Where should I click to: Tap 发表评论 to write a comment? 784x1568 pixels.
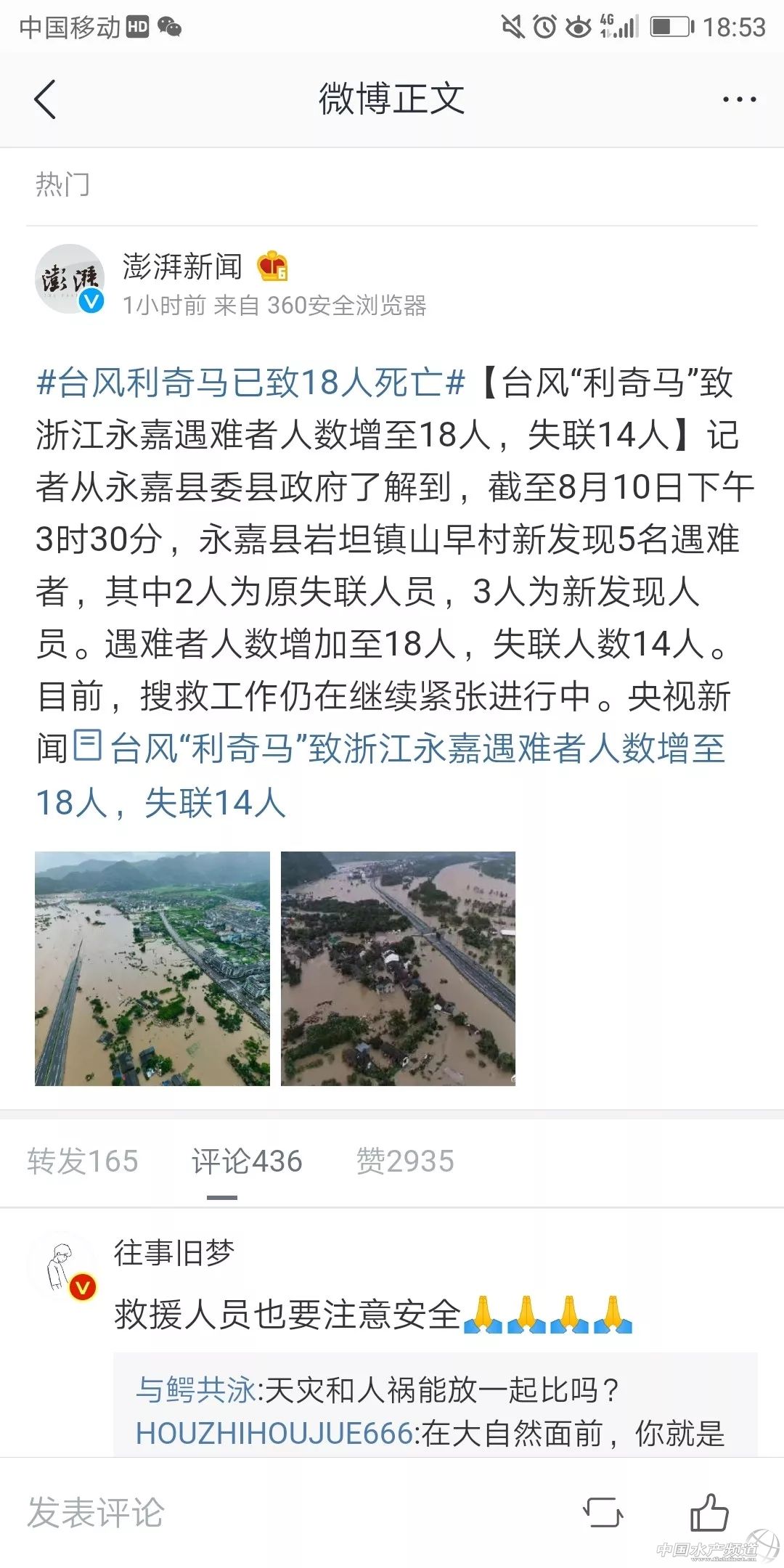click(96, 1513)
